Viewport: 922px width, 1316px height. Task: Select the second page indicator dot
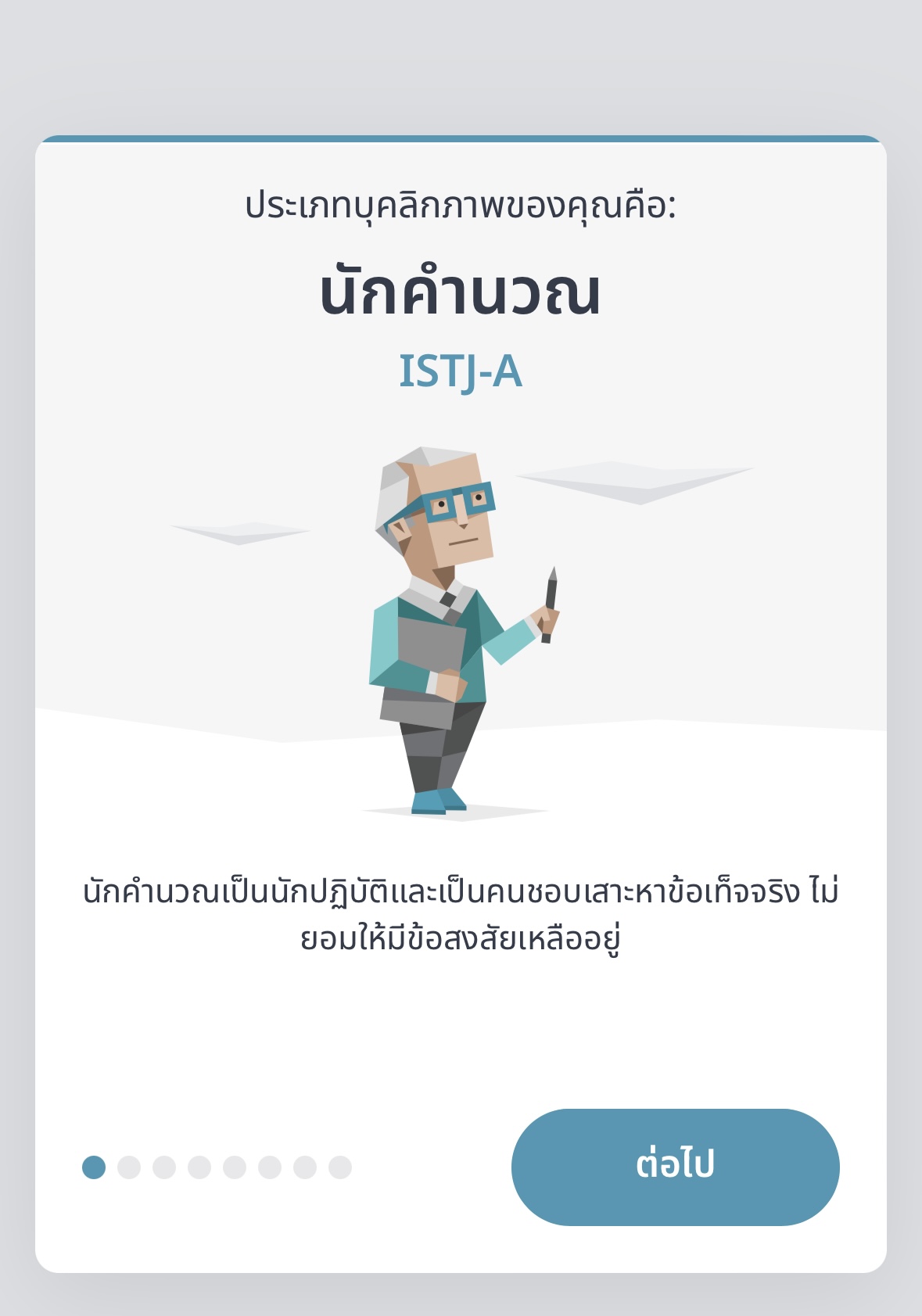pyautogui.click(x=129, y=1167)
